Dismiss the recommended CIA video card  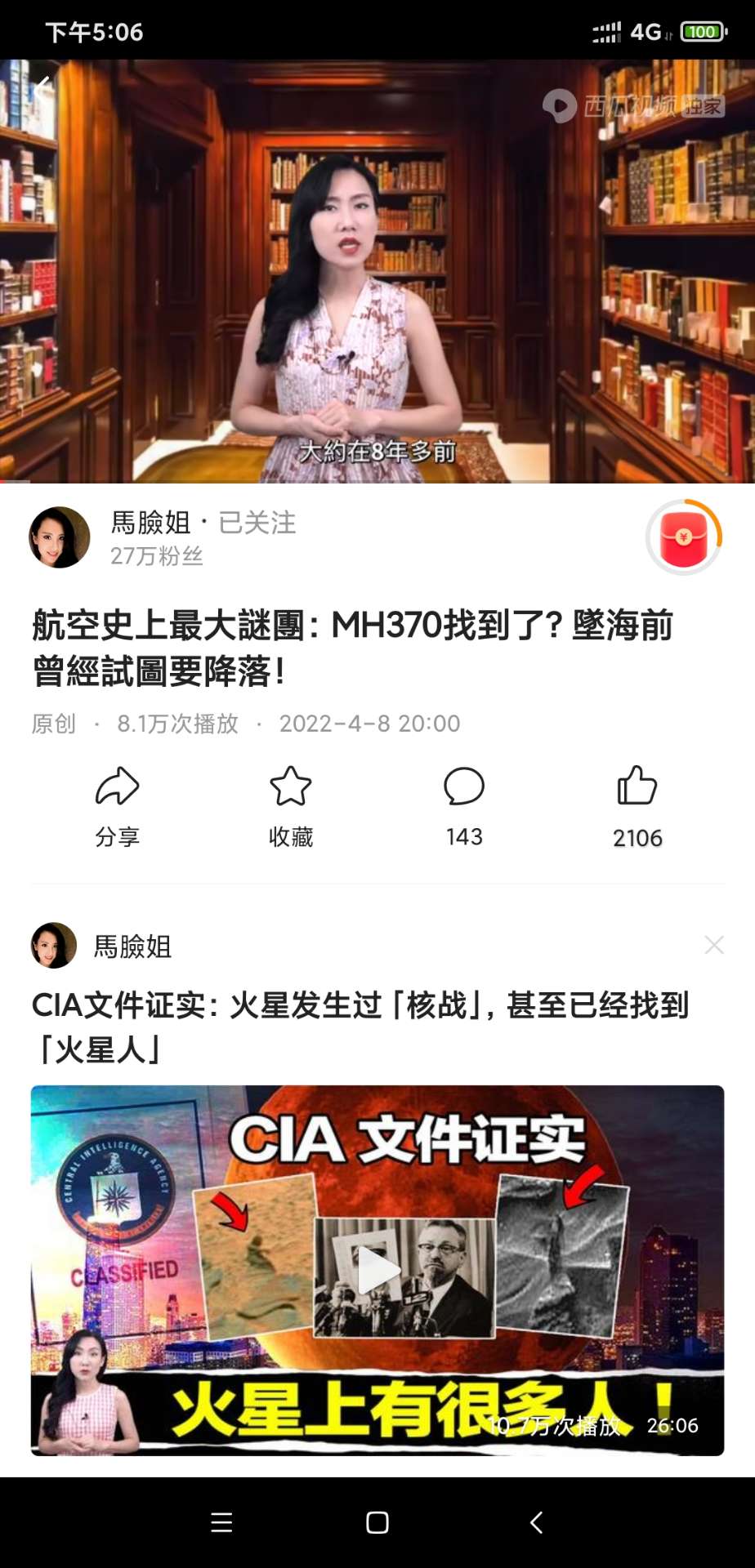click(x=713, y=945)
